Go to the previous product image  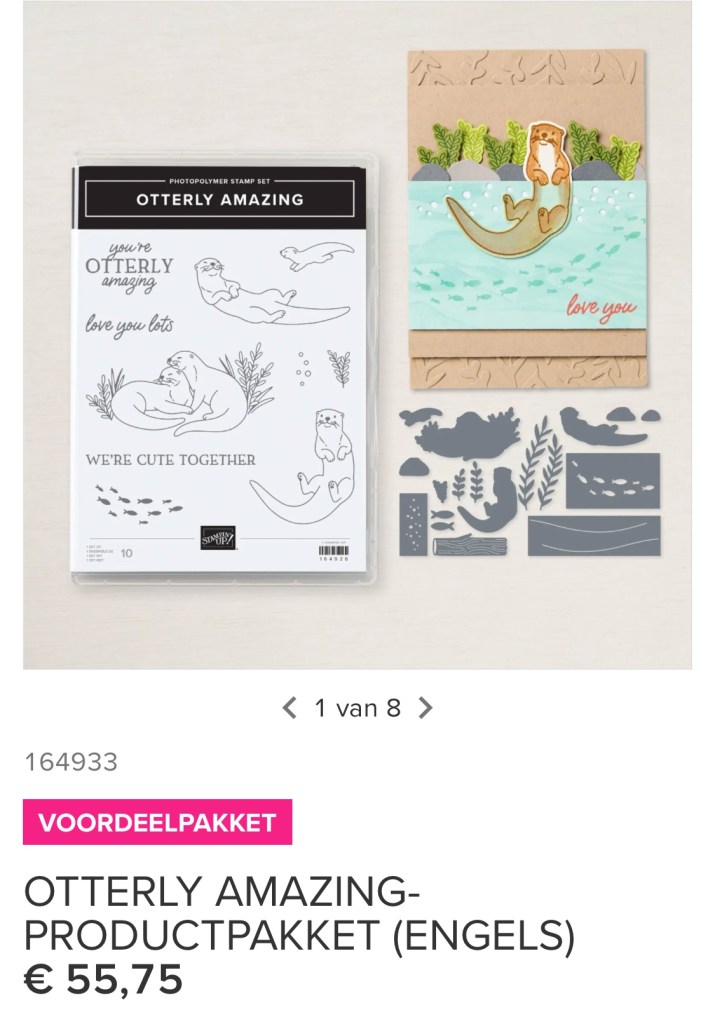pos(290,709)
